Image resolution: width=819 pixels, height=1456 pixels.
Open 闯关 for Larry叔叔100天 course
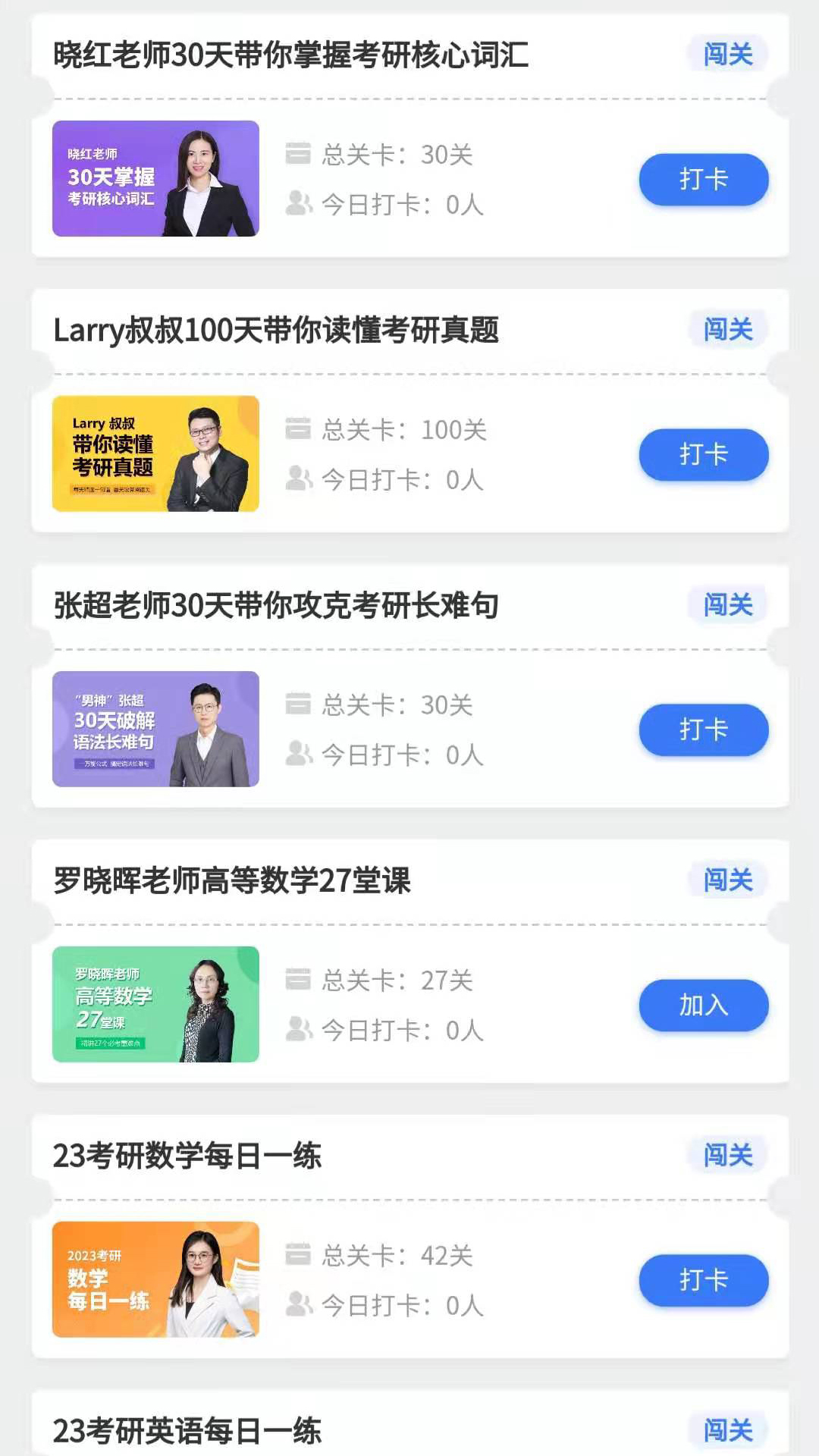point(726,330)
